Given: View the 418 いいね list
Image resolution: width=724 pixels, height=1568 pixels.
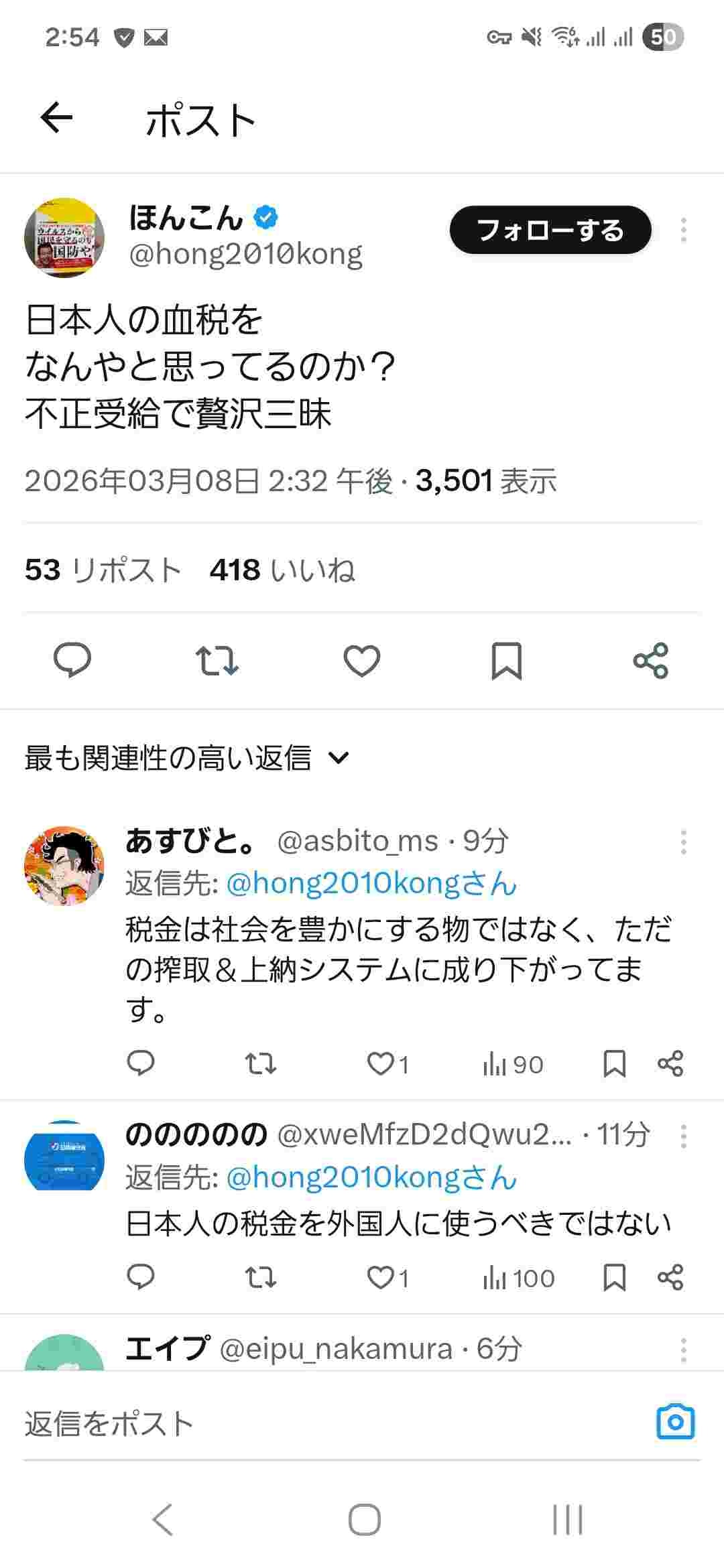Looking at the screenshot, I should pyautogui.click(x=282, y=570).
